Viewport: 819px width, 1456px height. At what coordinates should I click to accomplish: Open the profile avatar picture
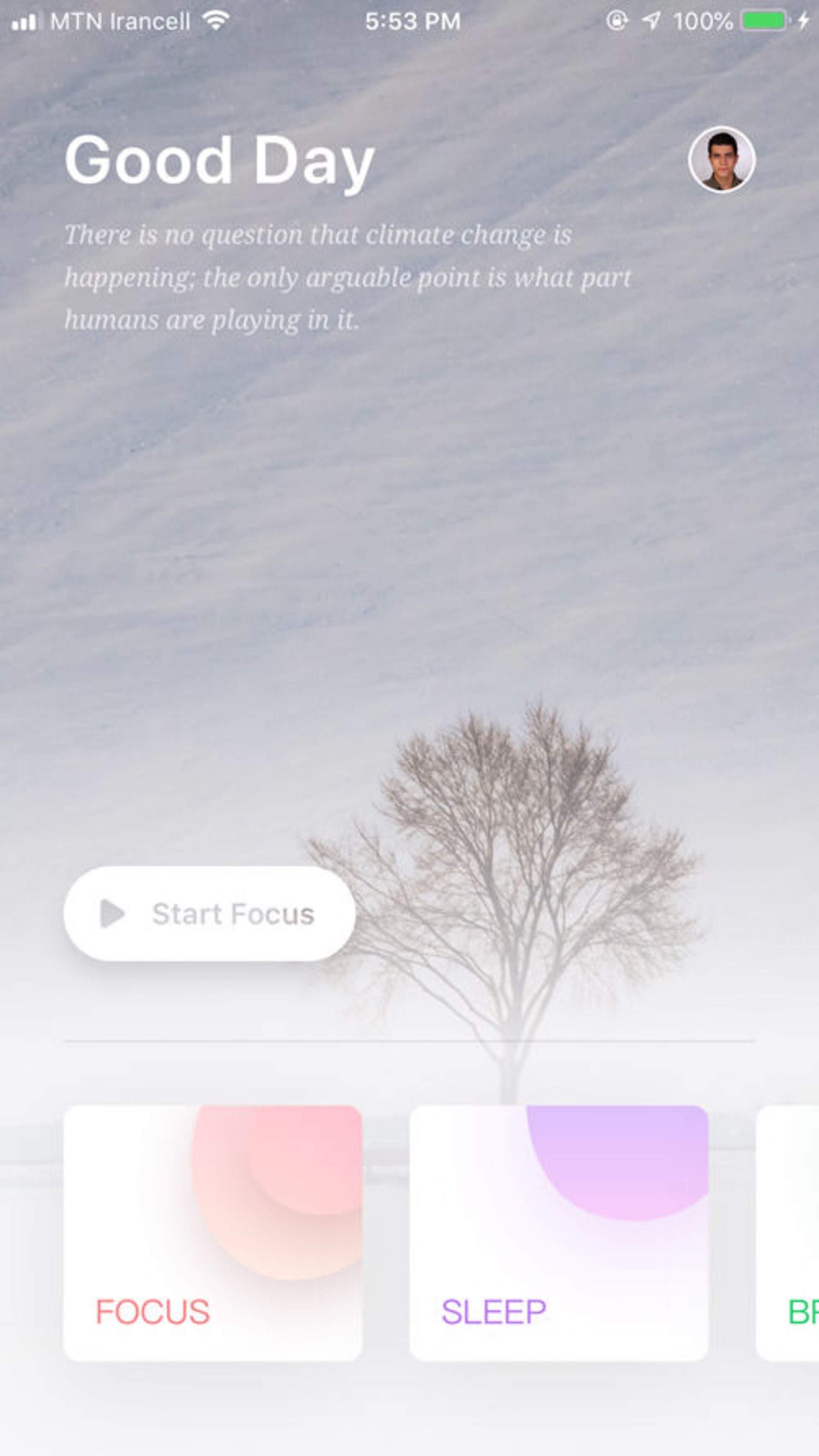click(721, 160)
